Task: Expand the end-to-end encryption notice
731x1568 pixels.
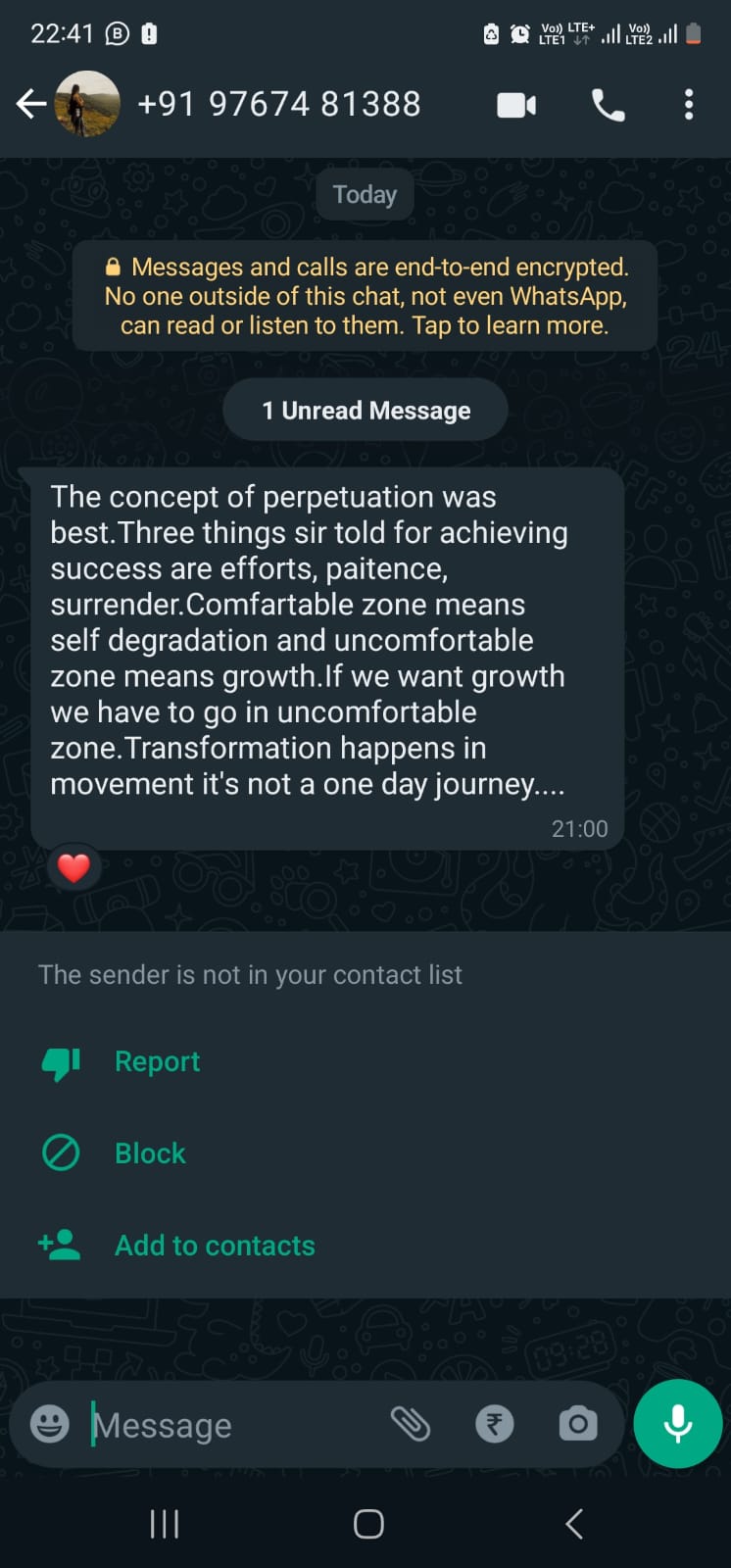Action: (x=365, y=294)
